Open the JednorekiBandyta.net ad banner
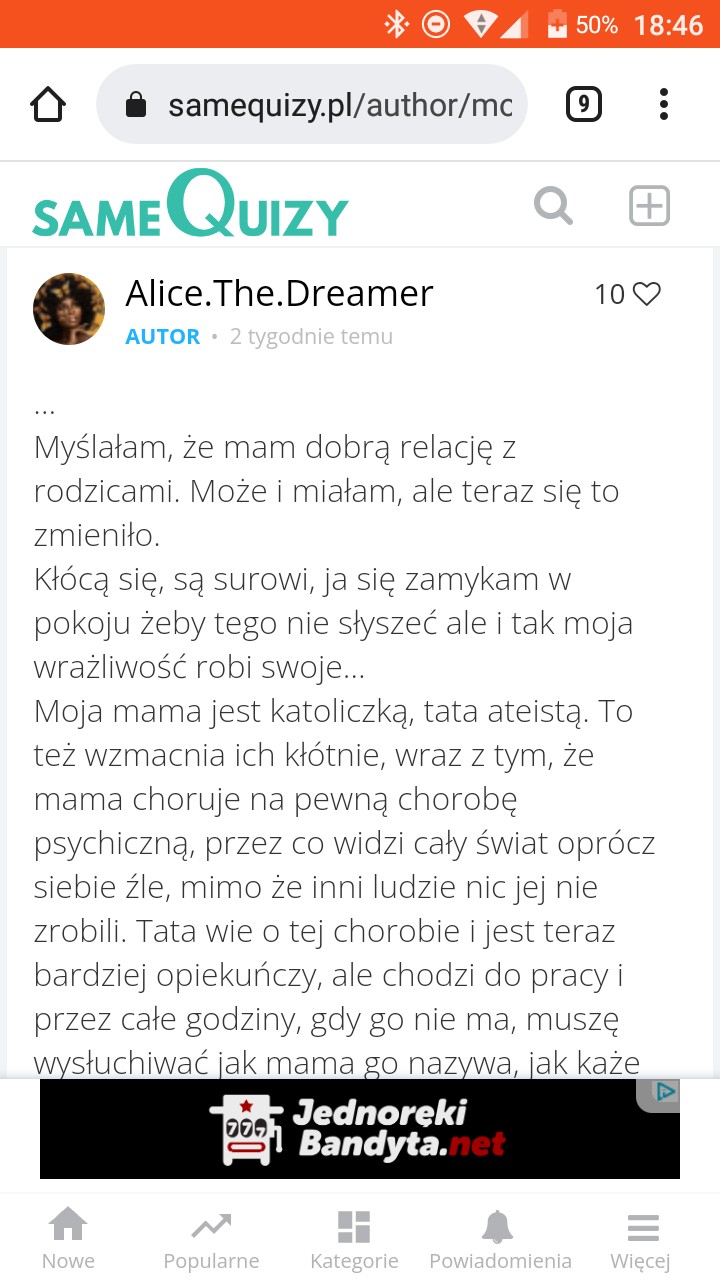This screenshot has width=720, height=1280. [x=360, y=1128]
